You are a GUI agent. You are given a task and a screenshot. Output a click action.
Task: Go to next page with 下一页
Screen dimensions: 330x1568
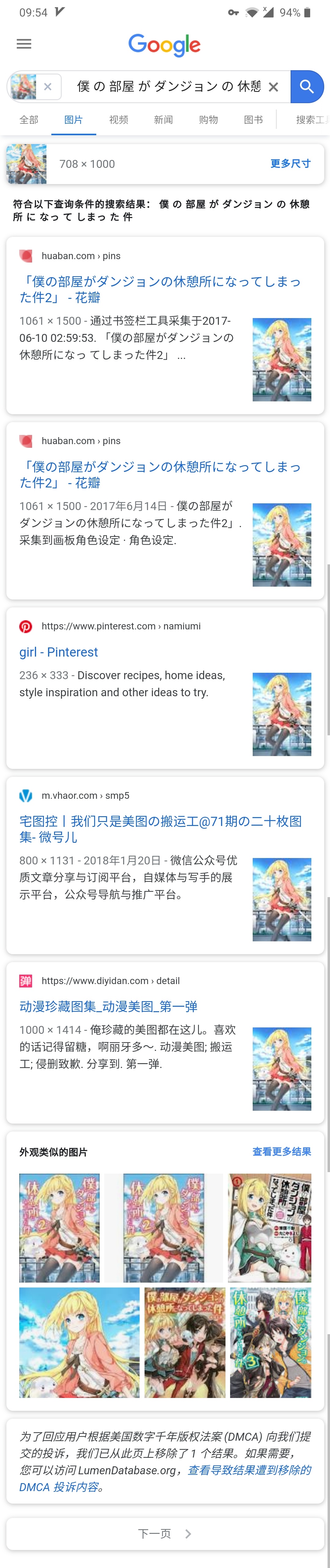click(164, 1533)
